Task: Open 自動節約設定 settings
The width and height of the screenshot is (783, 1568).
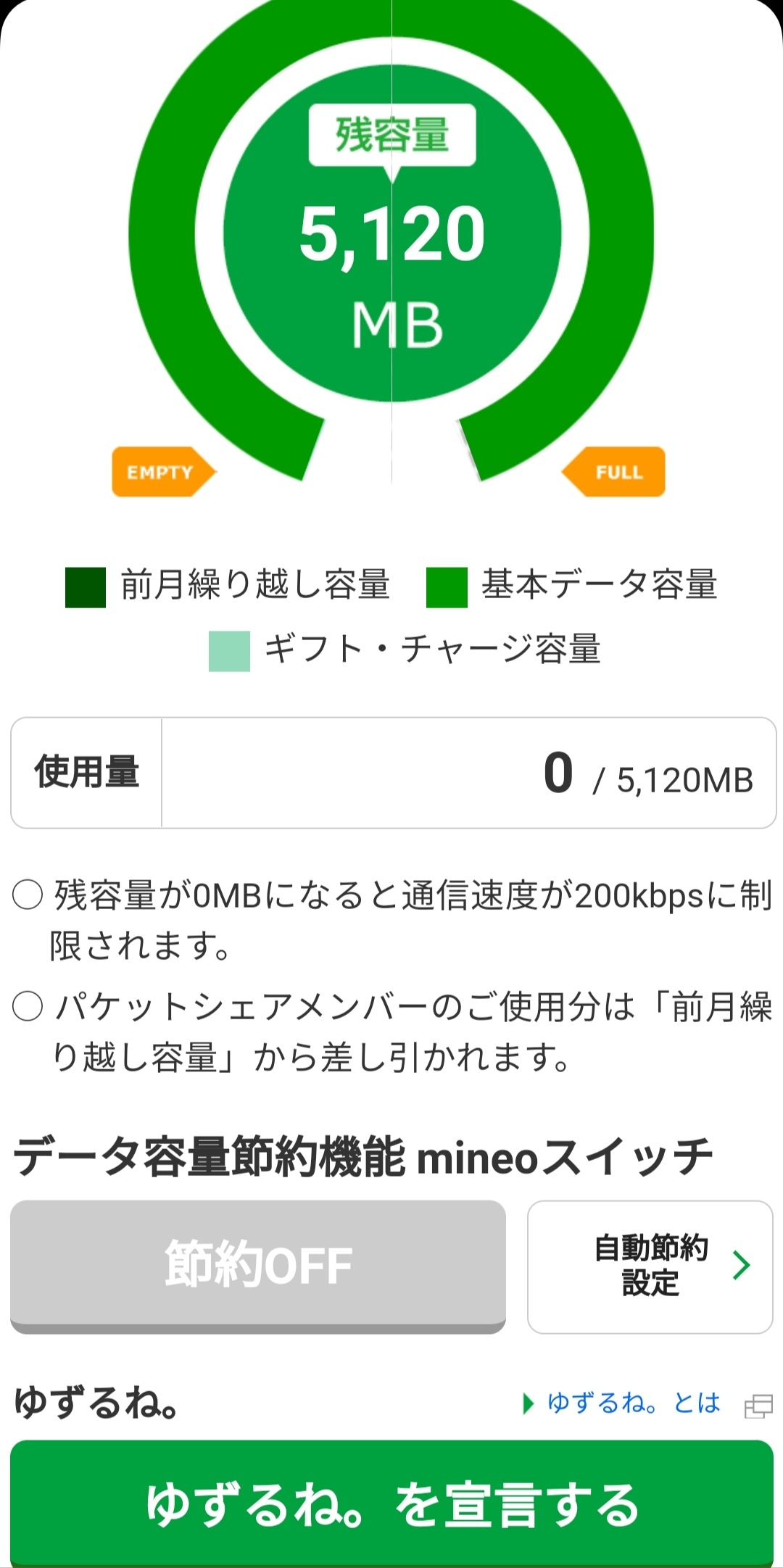Action: point(650,1266)
